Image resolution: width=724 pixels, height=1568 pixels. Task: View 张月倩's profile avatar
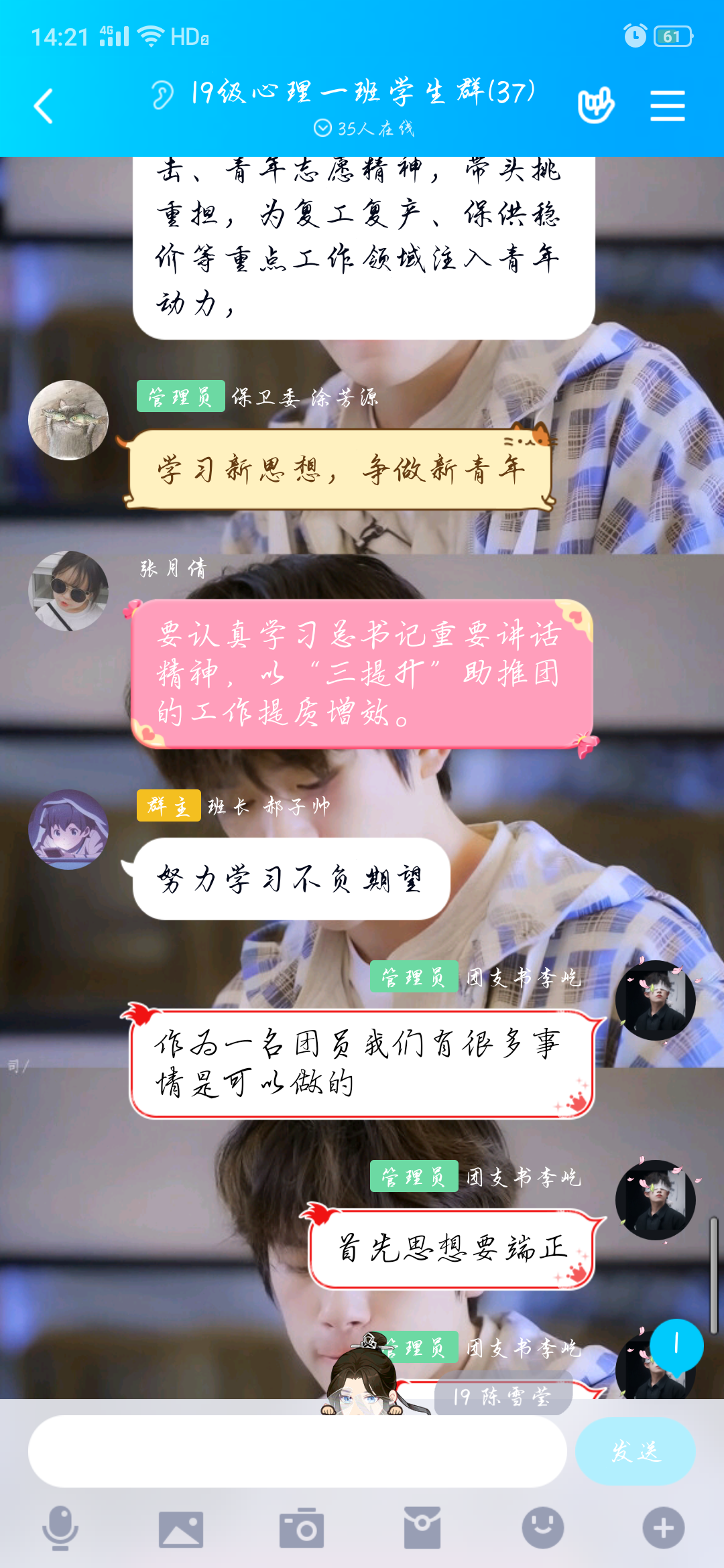(68, 591)
